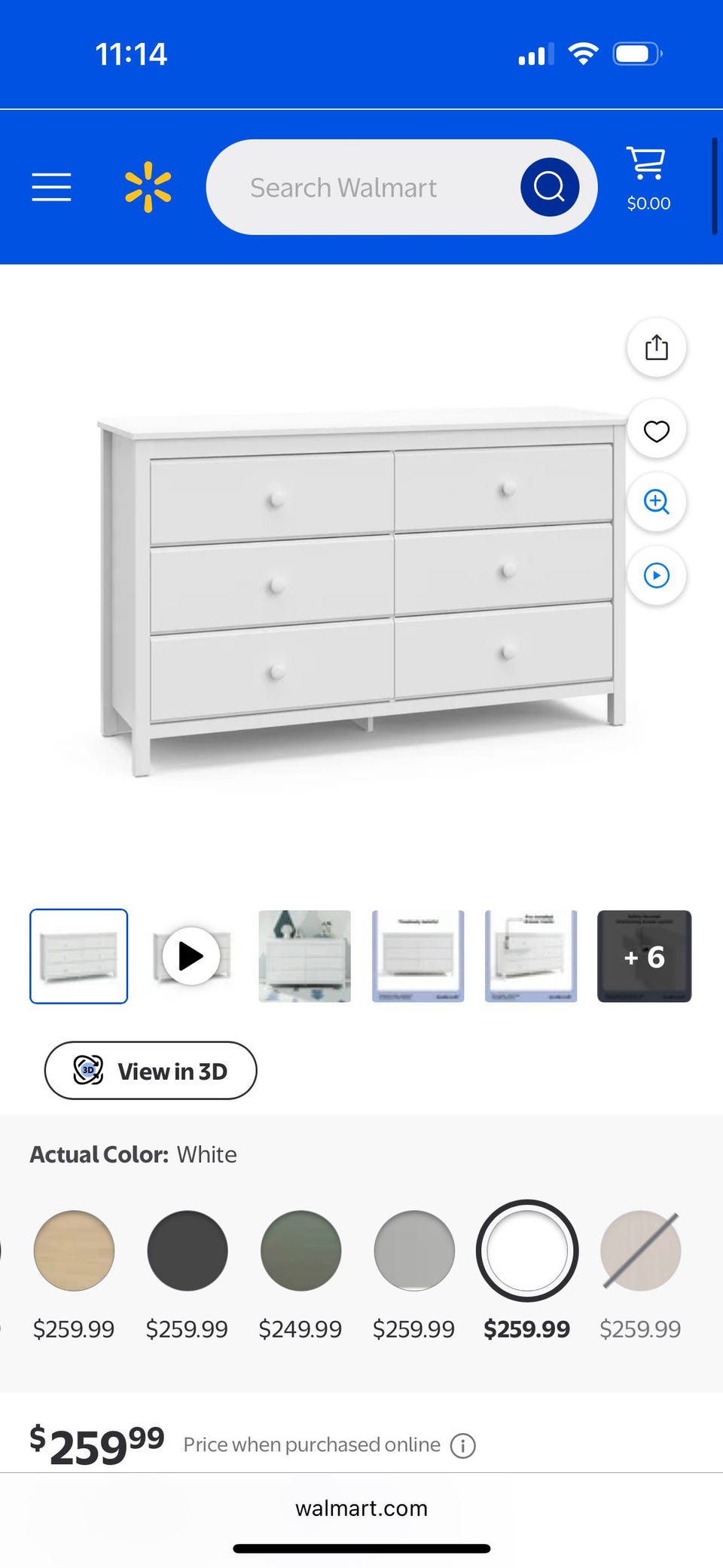This screenshot has width=723, height=1568.
Task: Choose the light gray color swatch
Action: 413,1251
